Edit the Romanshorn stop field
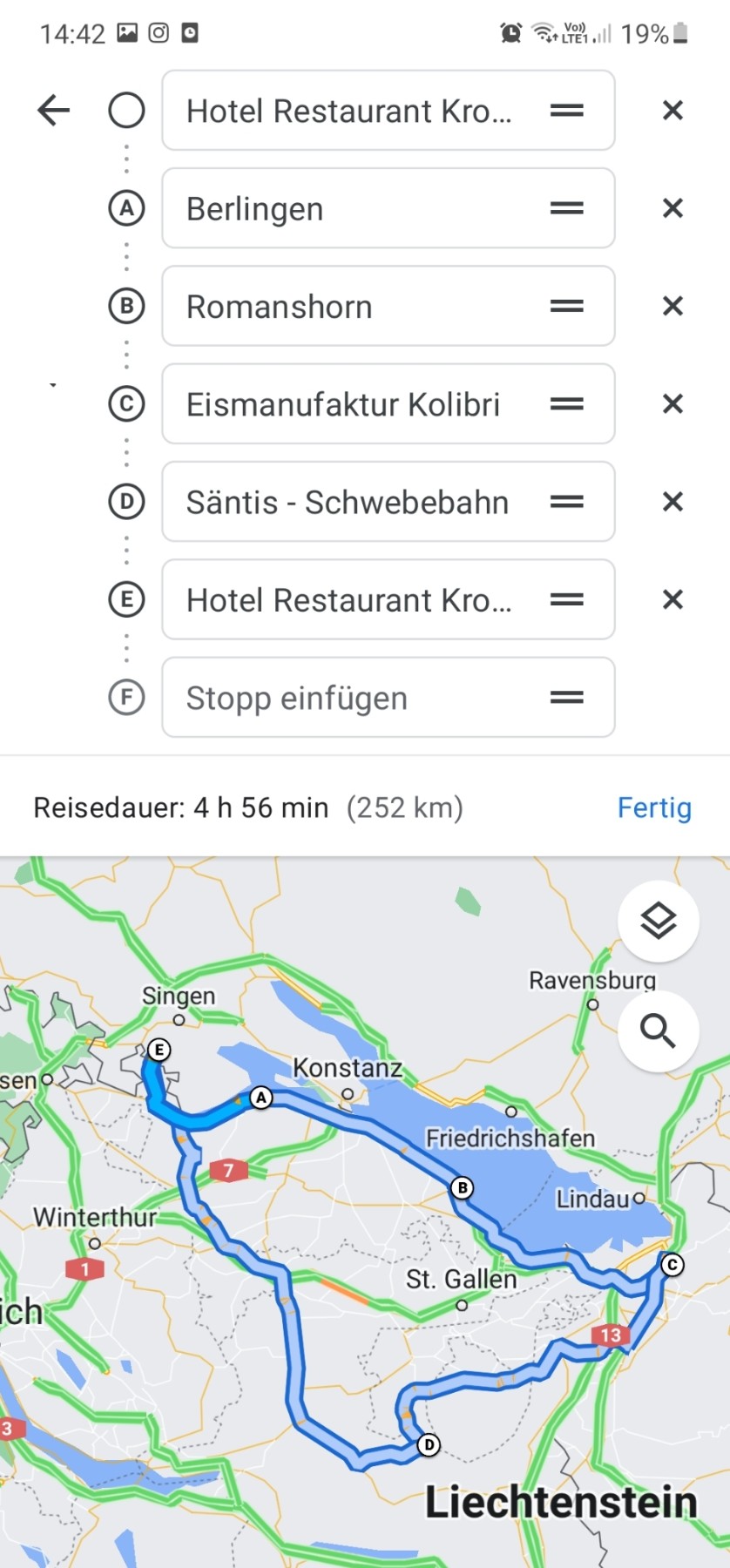The width and height of the screenshot is (730, 1568). coord(348,307)
